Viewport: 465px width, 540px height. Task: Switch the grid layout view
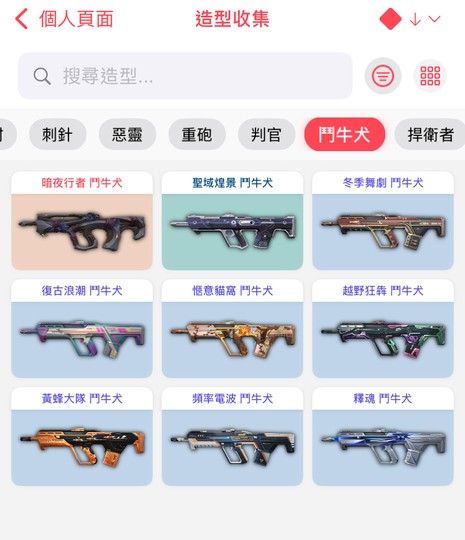click(x=430, y=76)
